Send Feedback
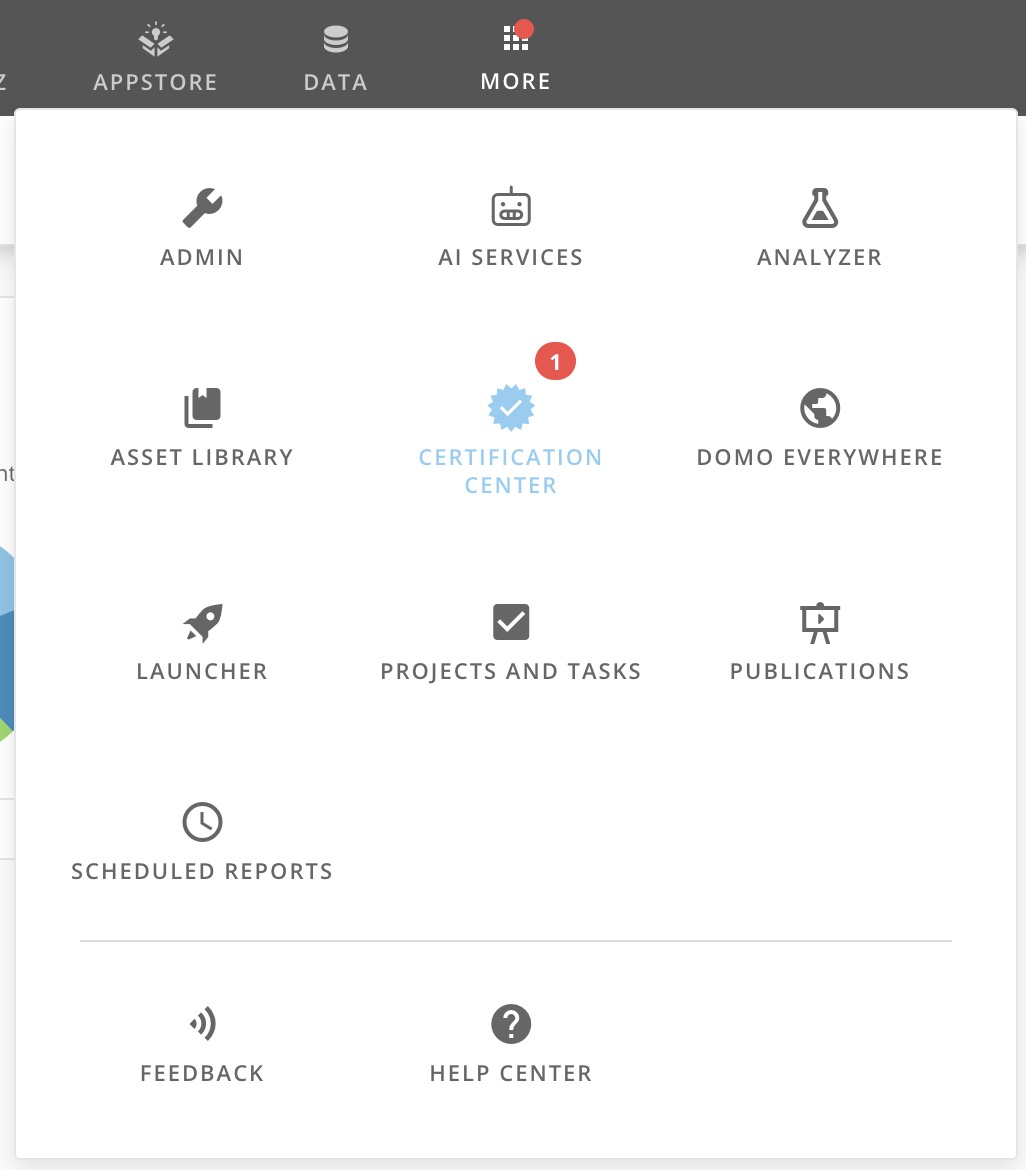Image resolution: width=1026 pixels, height=1170 pixels. coord(202,1044)
